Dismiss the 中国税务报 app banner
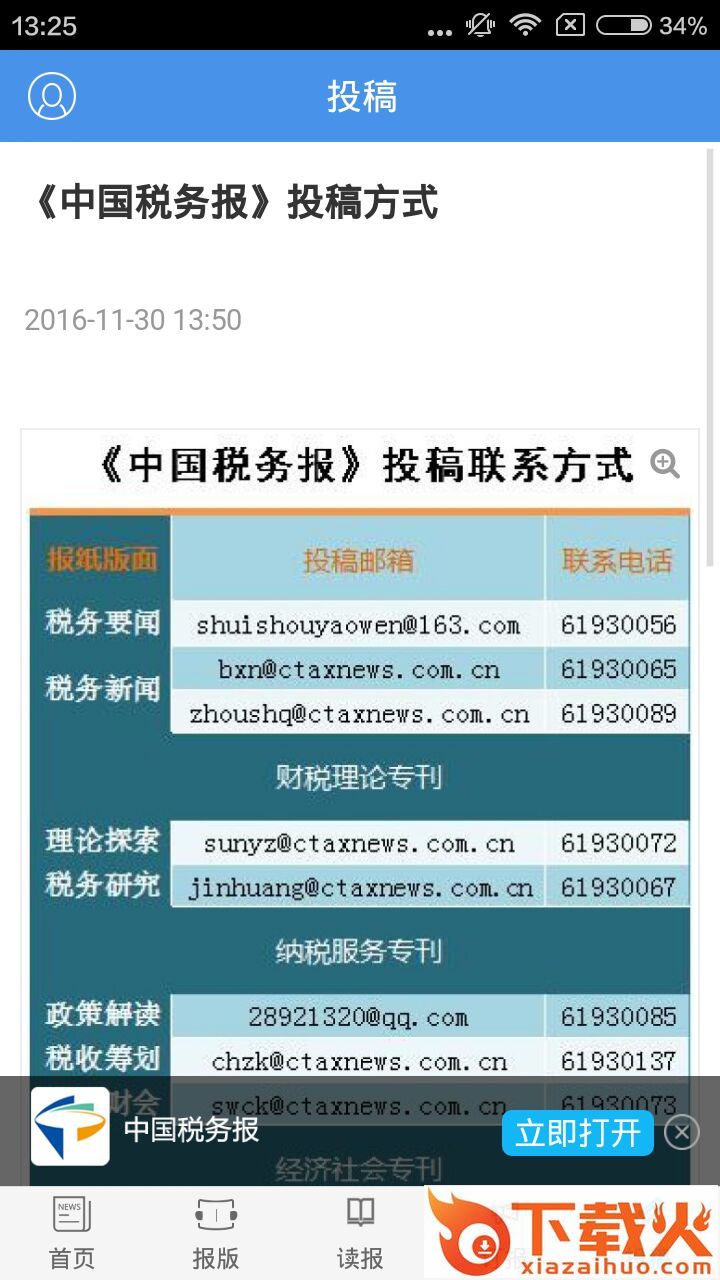The height and width of the screenshot is (1280, 720). point(682,1132)
